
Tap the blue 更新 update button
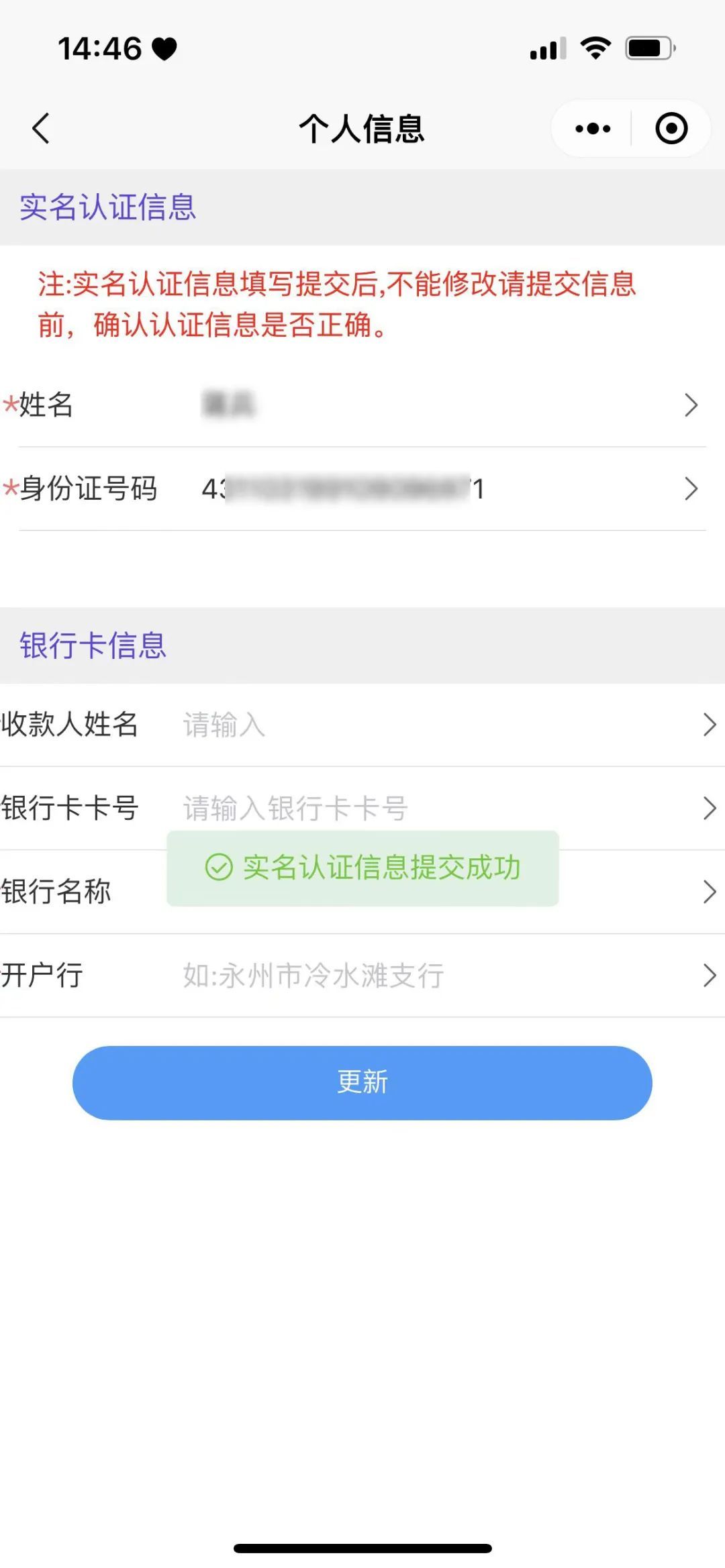click(362, 1082)
